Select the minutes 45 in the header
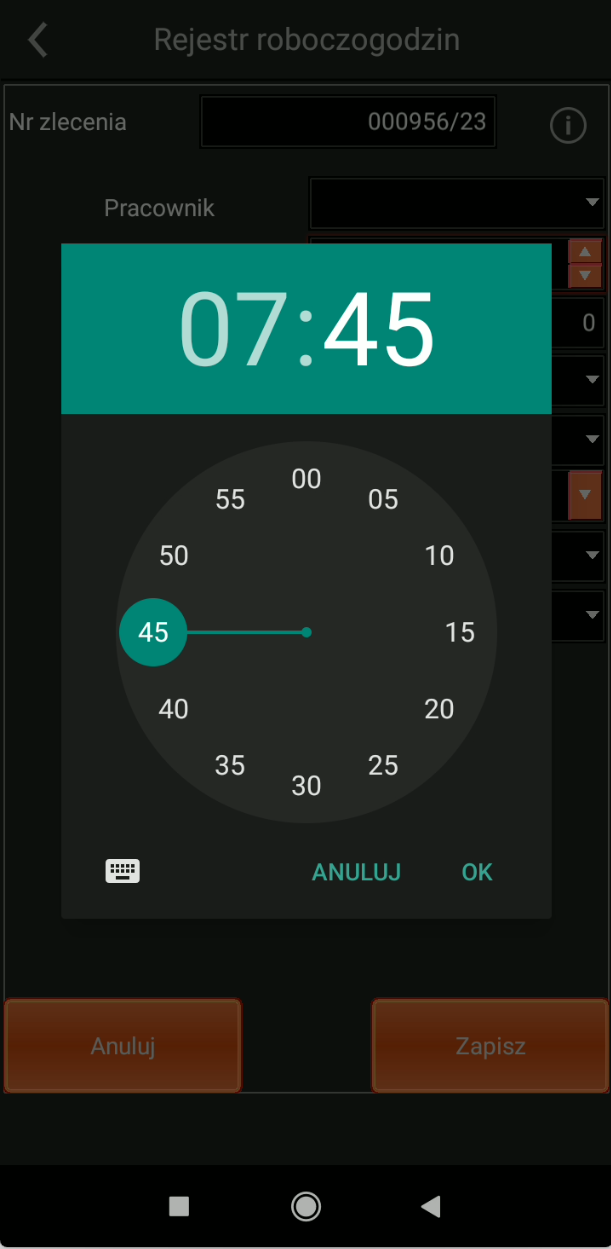Viewport: 611px width, 1249px height. (x=379, y=329)
